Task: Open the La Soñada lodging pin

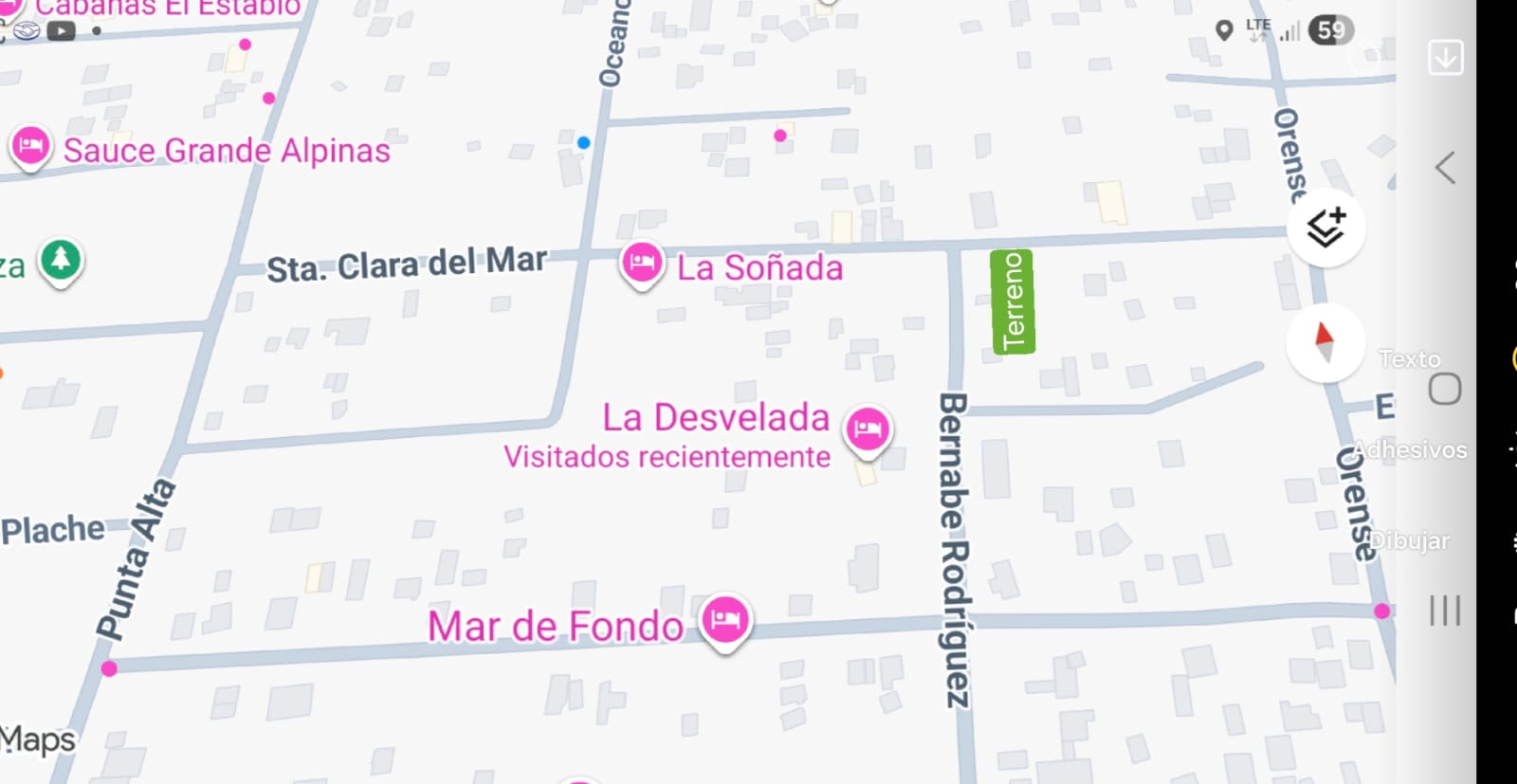Action: click(642, 264)
